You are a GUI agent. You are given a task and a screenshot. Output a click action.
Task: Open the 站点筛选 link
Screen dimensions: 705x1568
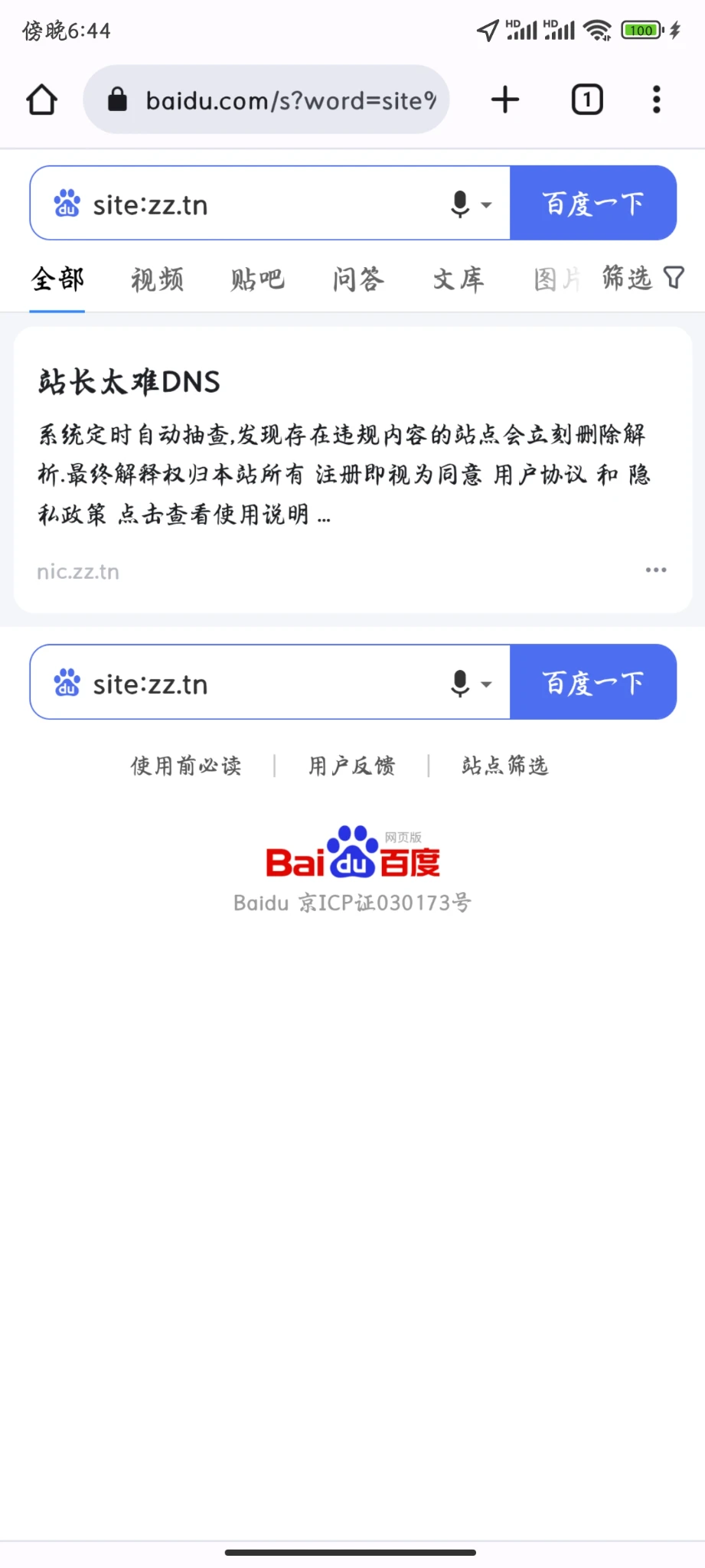(x=505, y=766)
